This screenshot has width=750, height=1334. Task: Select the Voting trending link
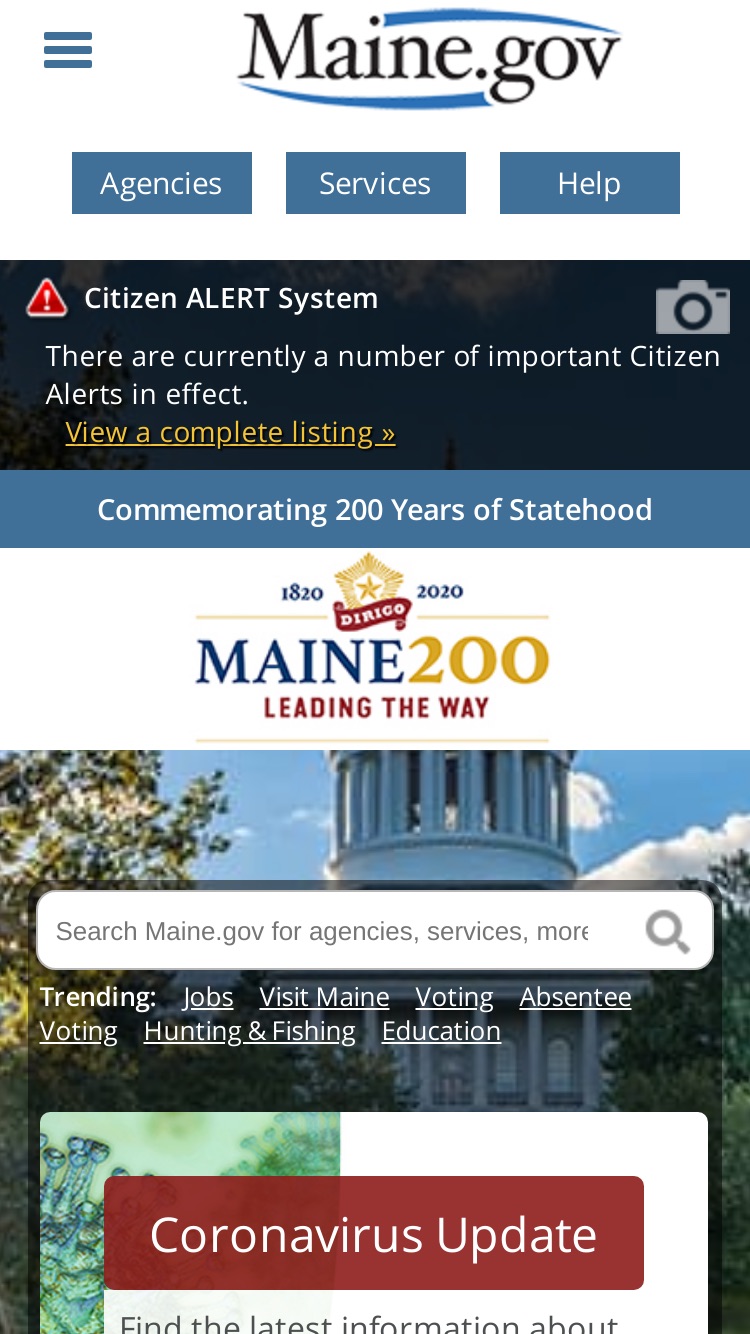point(455,997)
